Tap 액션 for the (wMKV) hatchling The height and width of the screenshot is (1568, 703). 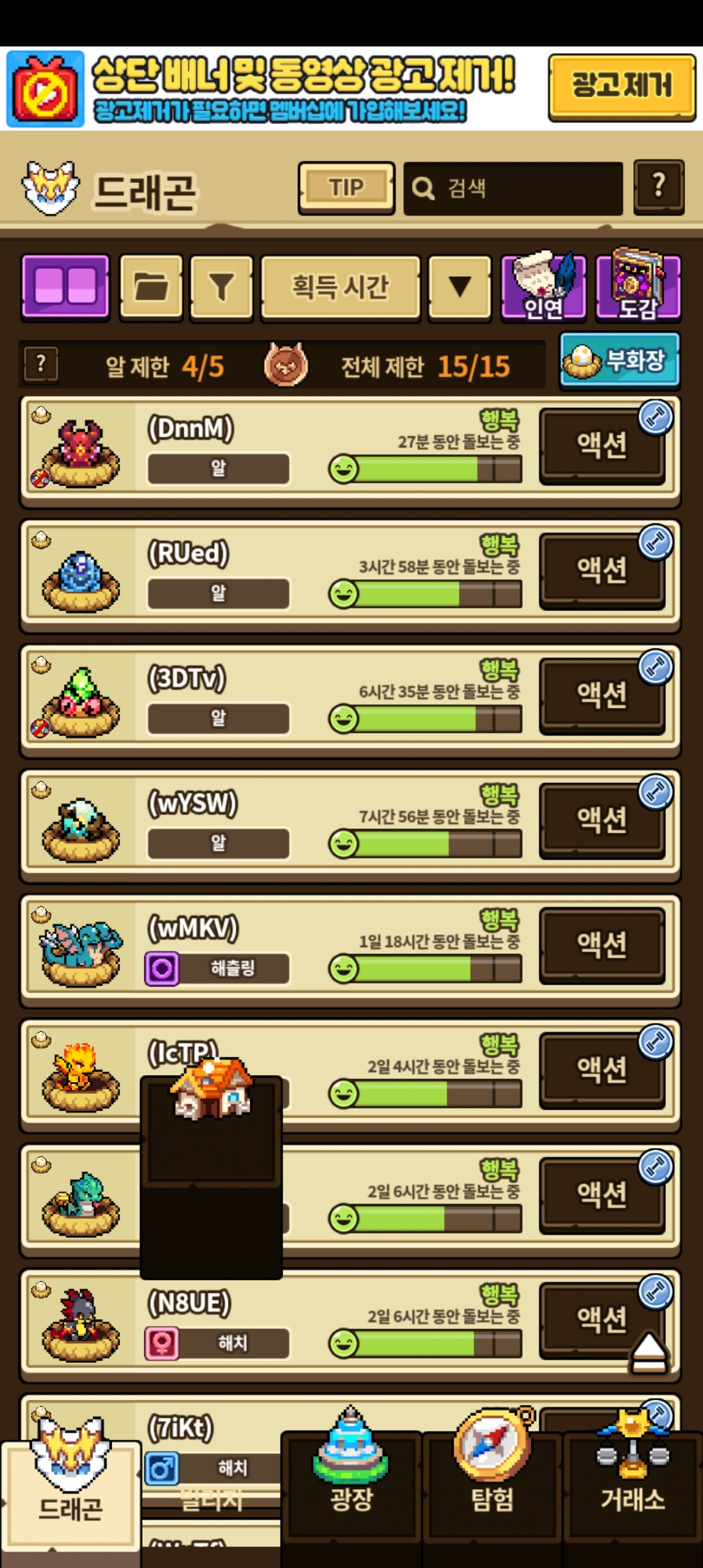click(x=601, y=945)
